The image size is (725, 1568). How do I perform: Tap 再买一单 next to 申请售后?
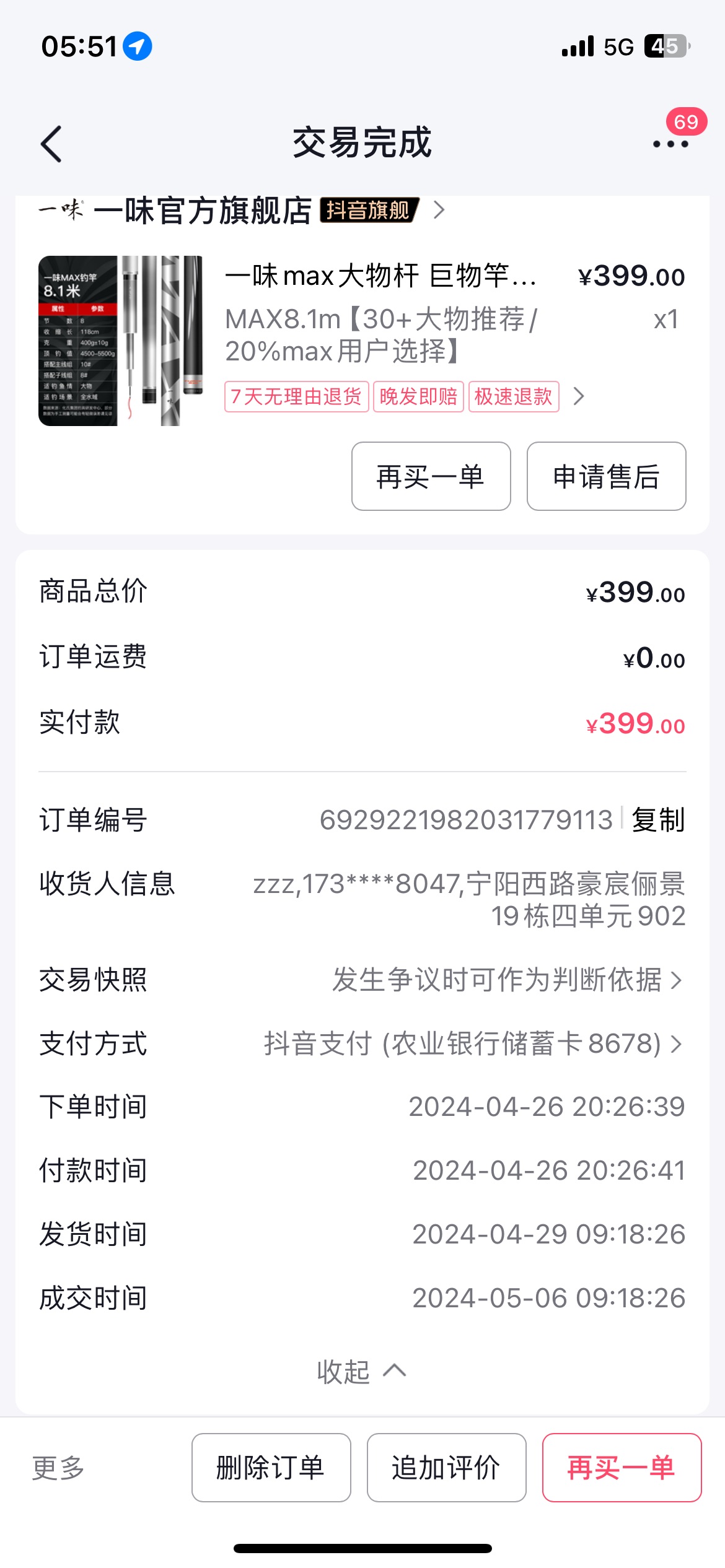pyautogui.click(x=431, y=476)
